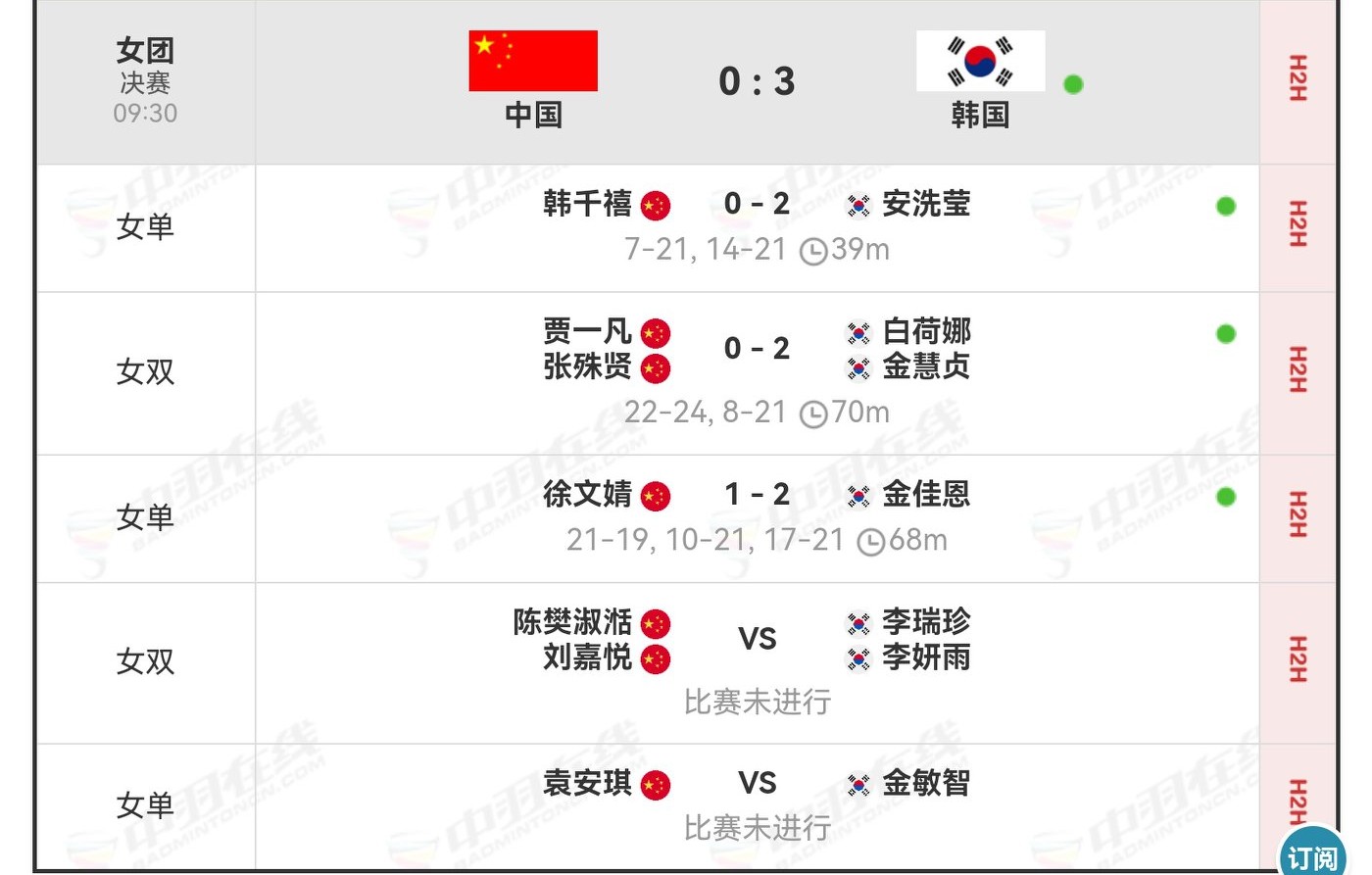
Task: Open H2H for 中国 vs 韩国 team final
Action: tap(1297, 80)
